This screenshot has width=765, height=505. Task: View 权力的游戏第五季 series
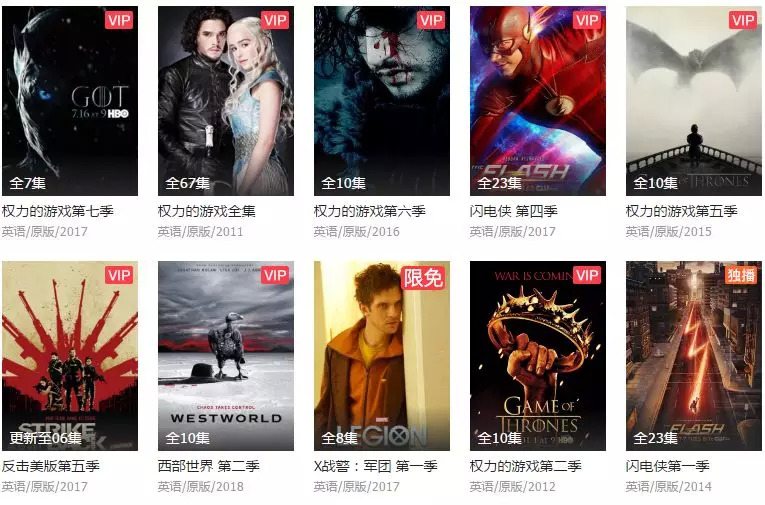(693, 100)
